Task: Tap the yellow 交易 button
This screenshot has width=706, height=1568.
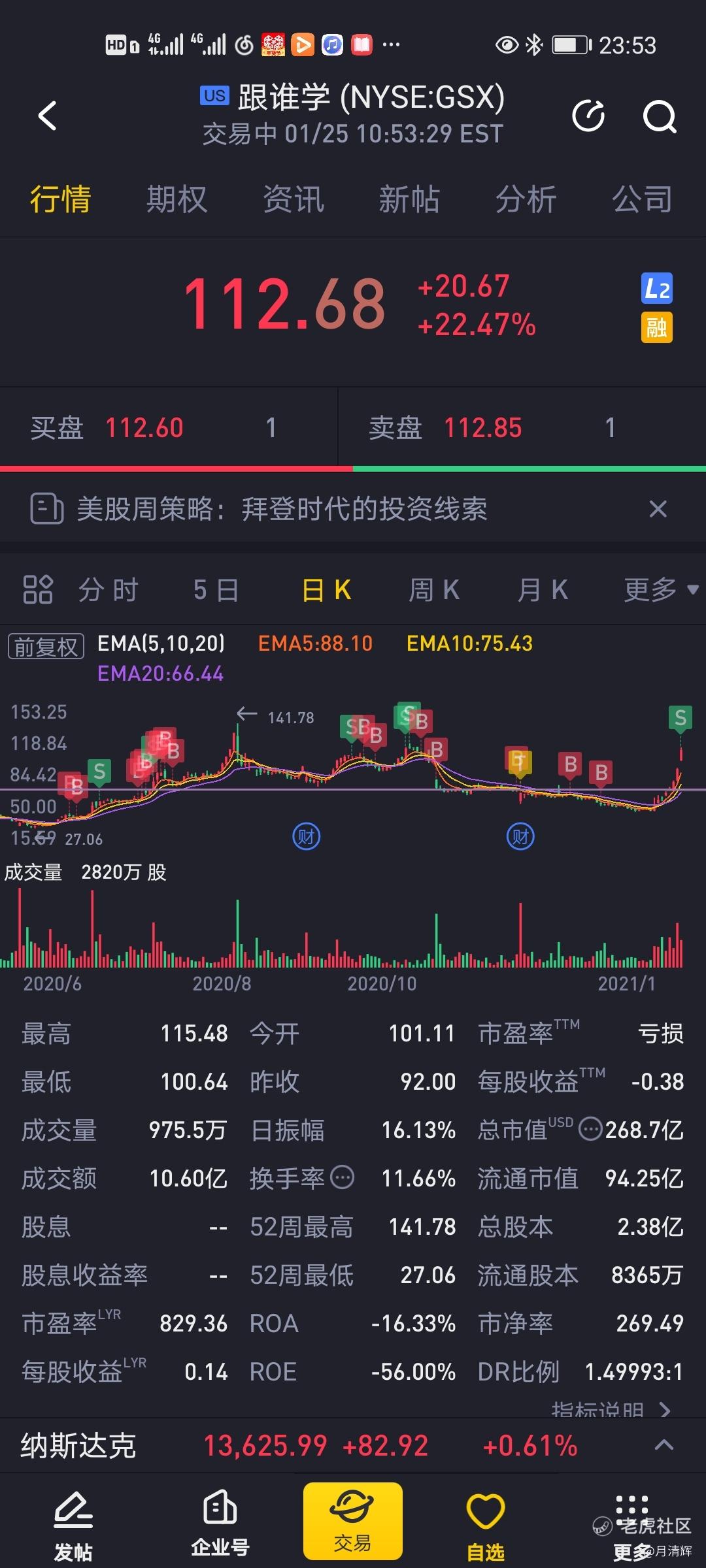Action: 352,1521
